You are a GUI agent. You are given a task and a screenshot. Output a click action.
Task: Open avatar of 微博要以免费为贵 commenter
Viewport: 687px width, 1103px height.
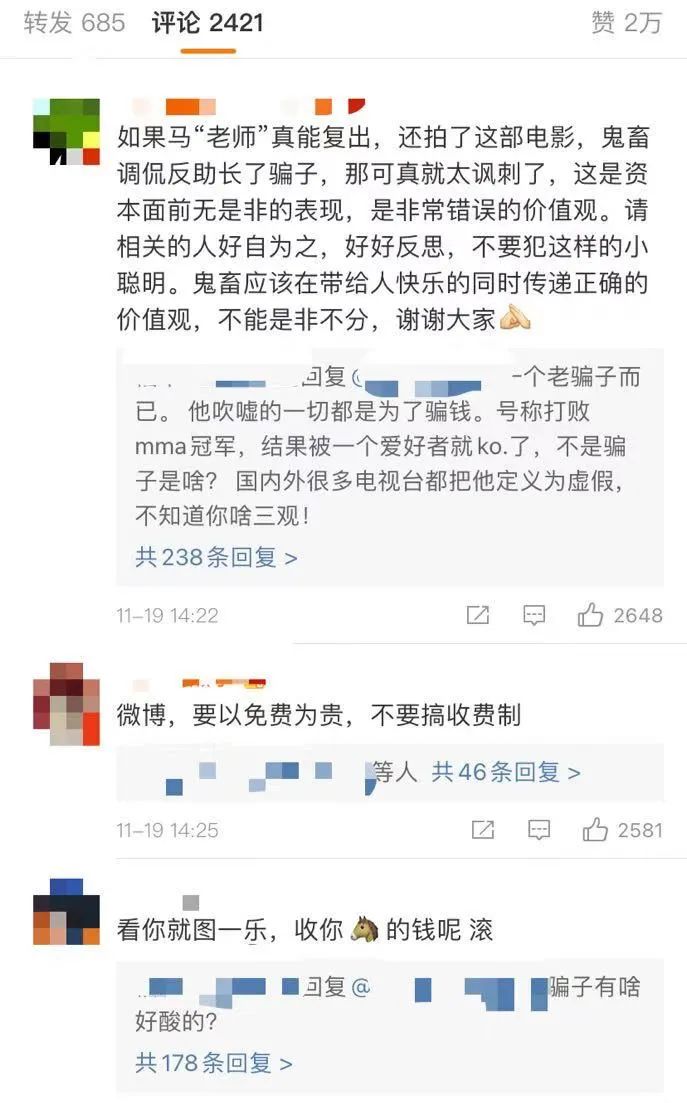coord(66,704)
